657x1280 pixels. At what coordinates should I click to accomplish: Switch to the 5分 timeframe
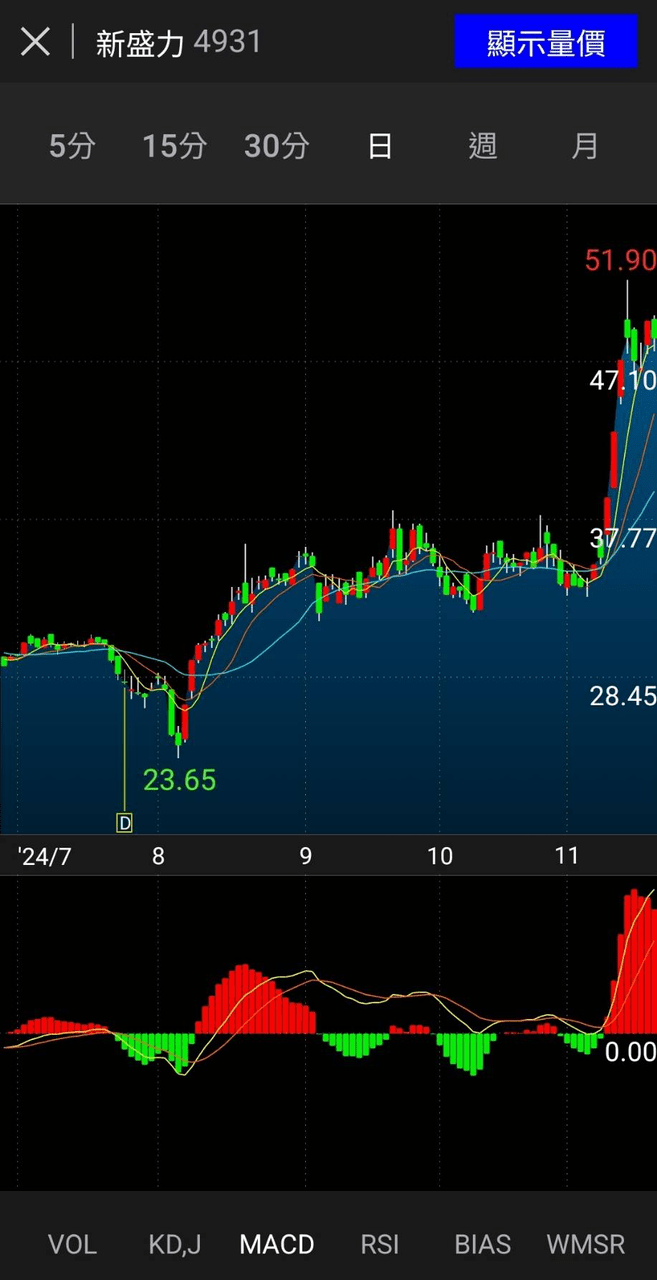pyautogui.click(x=72, y=146)
